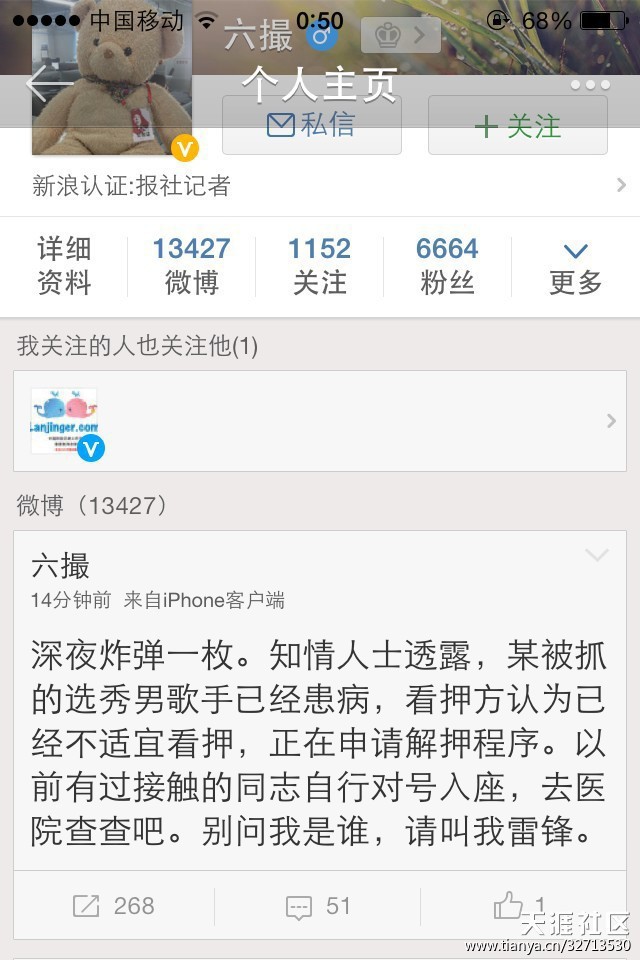This screenshot has height=960, width=640.
Task: Send a private message via 私信
Action: (x=312, y=126)
